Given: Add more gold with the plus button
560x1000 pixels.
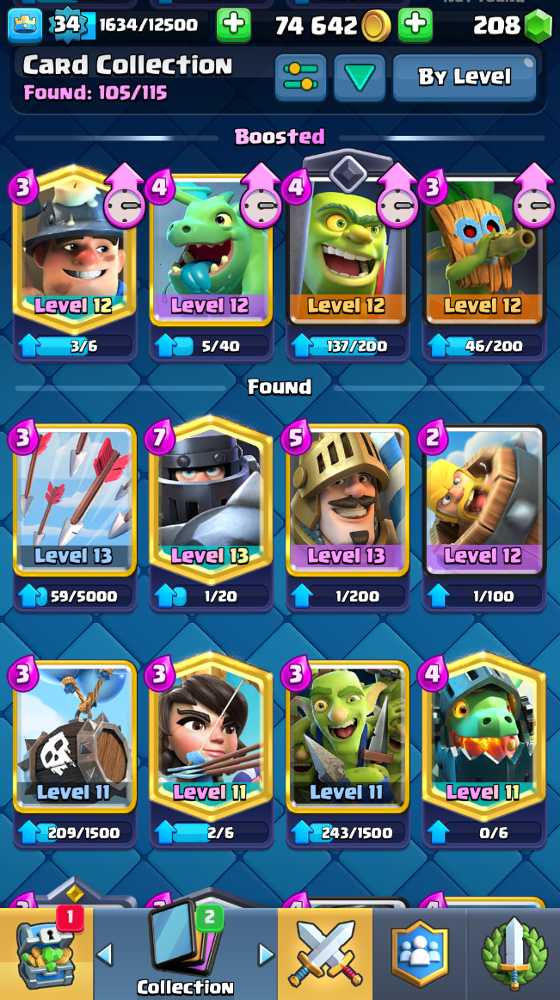Looking at the screenshot, I should pos(415,26).
